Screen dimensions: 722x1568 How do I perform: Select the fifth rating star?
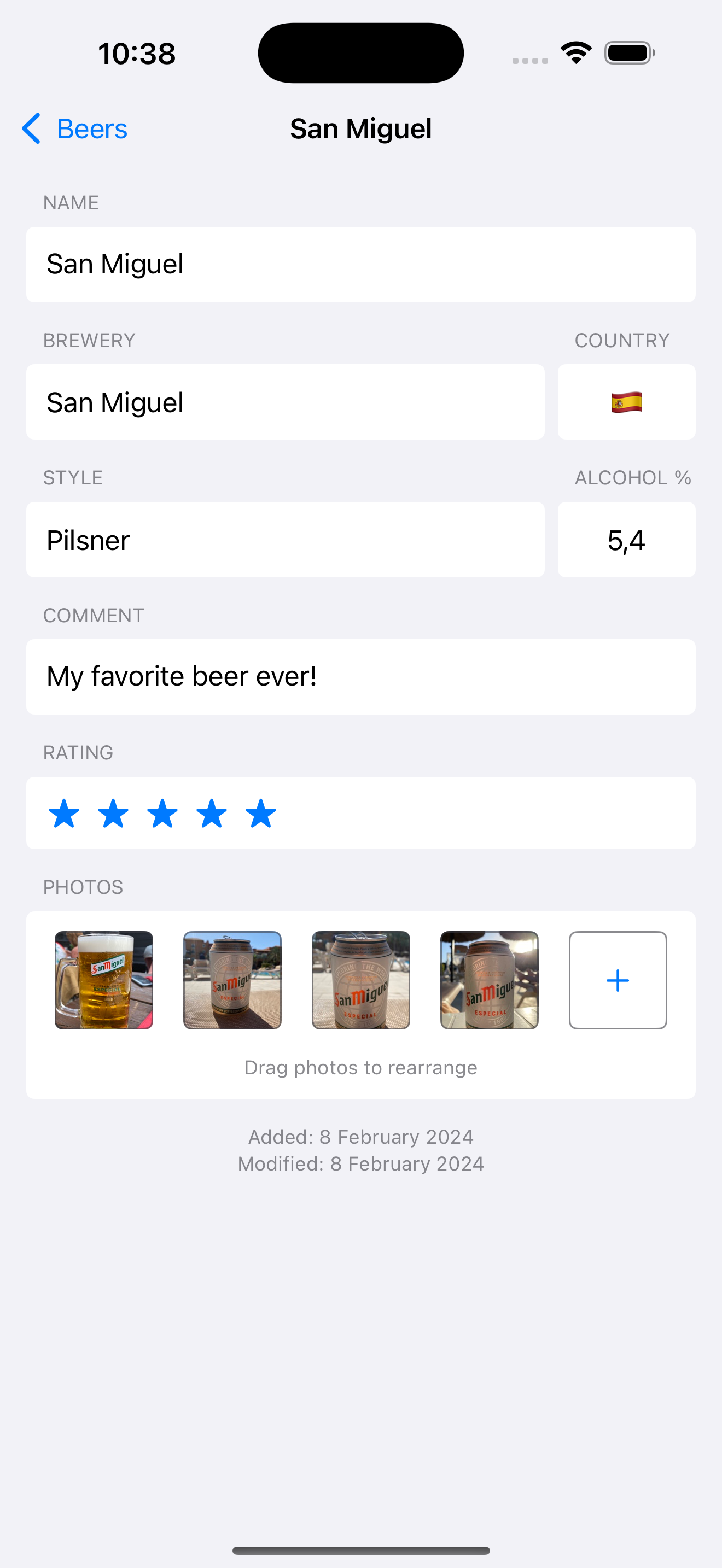coord(261,814)
